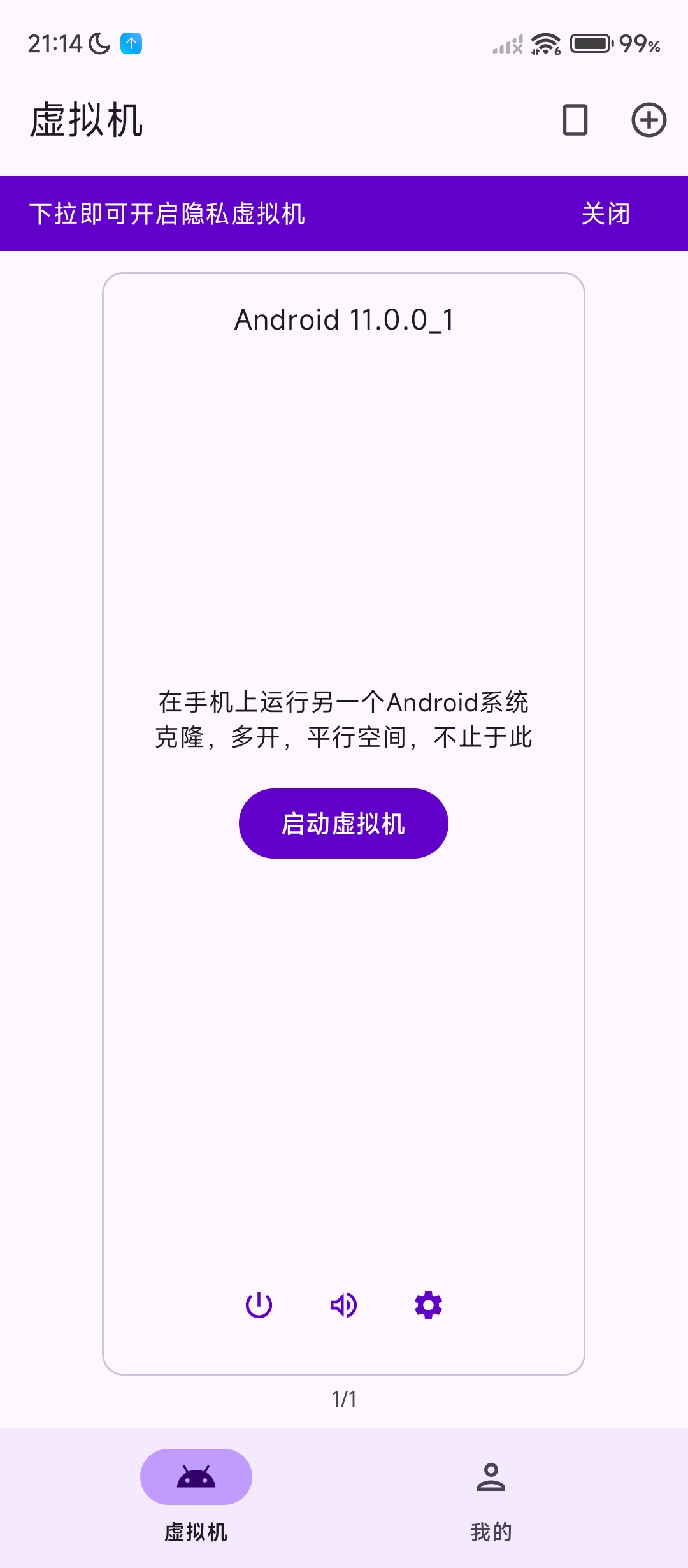The height and width of the screenshot is (1568, 688).
Task: Dismiss the banner with 关闭
Action: click(x=605, y=214)
